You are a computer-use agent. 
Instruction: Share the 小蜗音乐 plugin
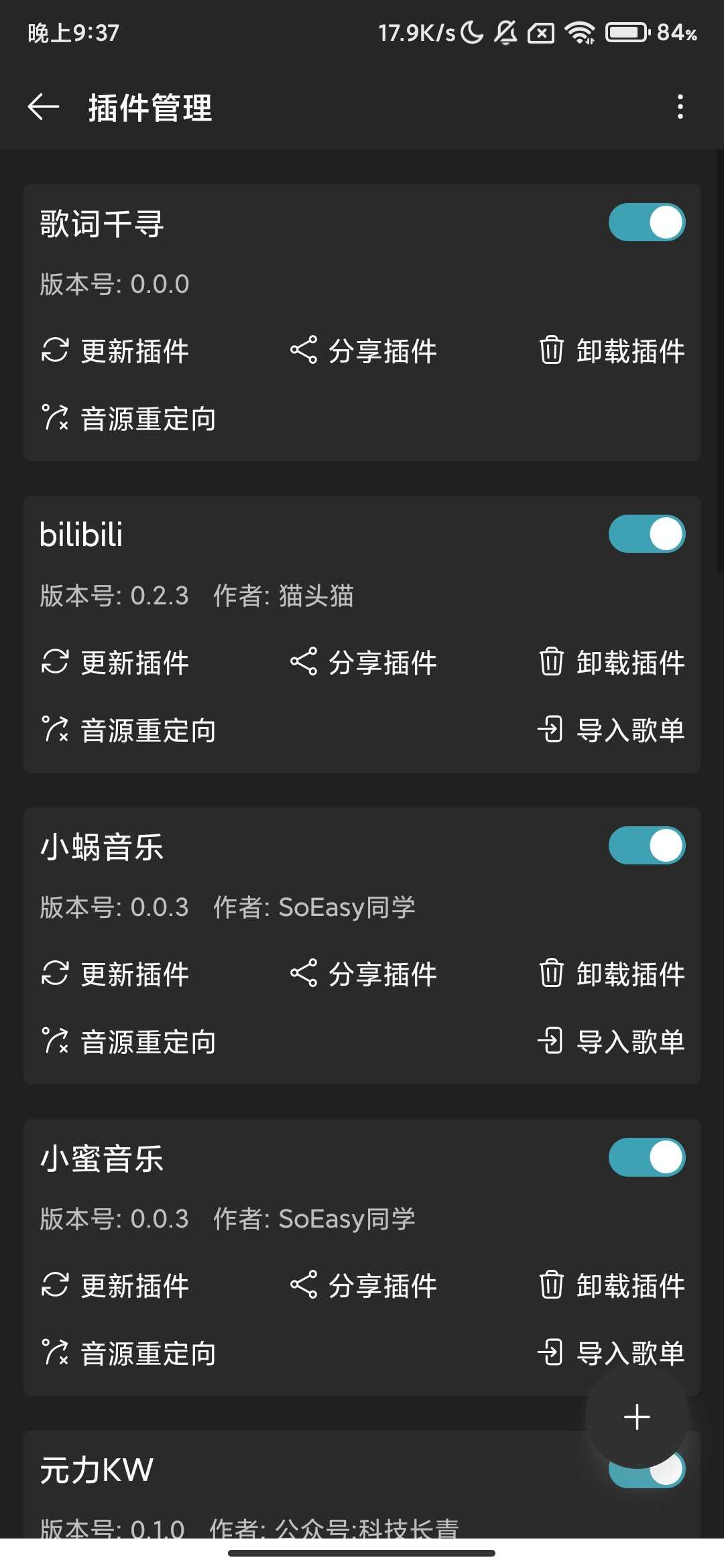click(x=363, y=974)
